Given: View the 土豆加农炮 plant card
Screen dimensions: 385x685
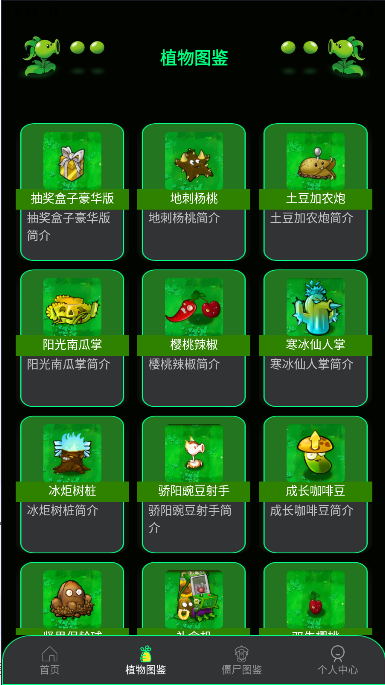Looking at the screenshot, I should [316, 192].
